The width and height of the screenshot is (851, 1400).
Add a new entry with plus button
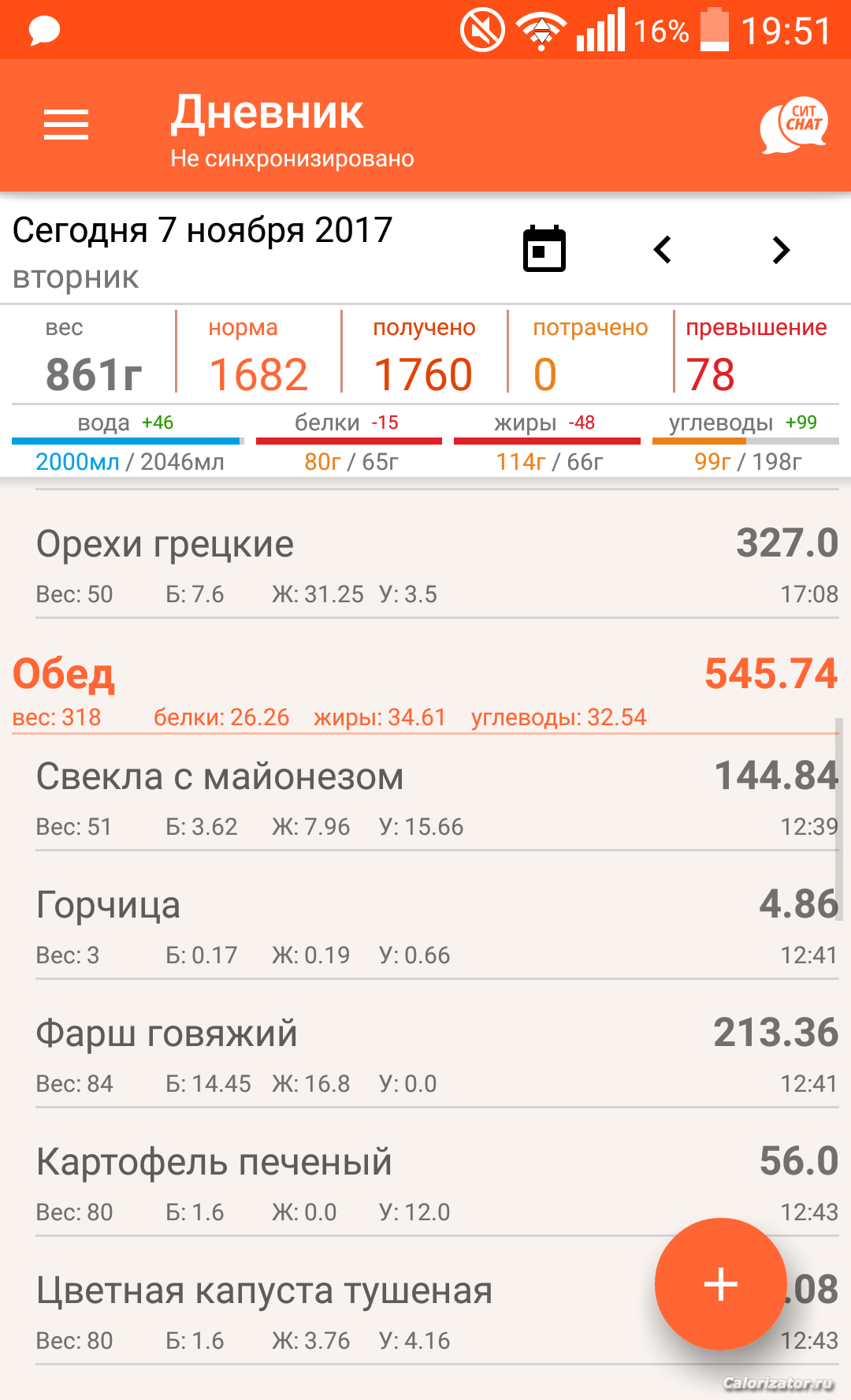tap(720, 1284)
